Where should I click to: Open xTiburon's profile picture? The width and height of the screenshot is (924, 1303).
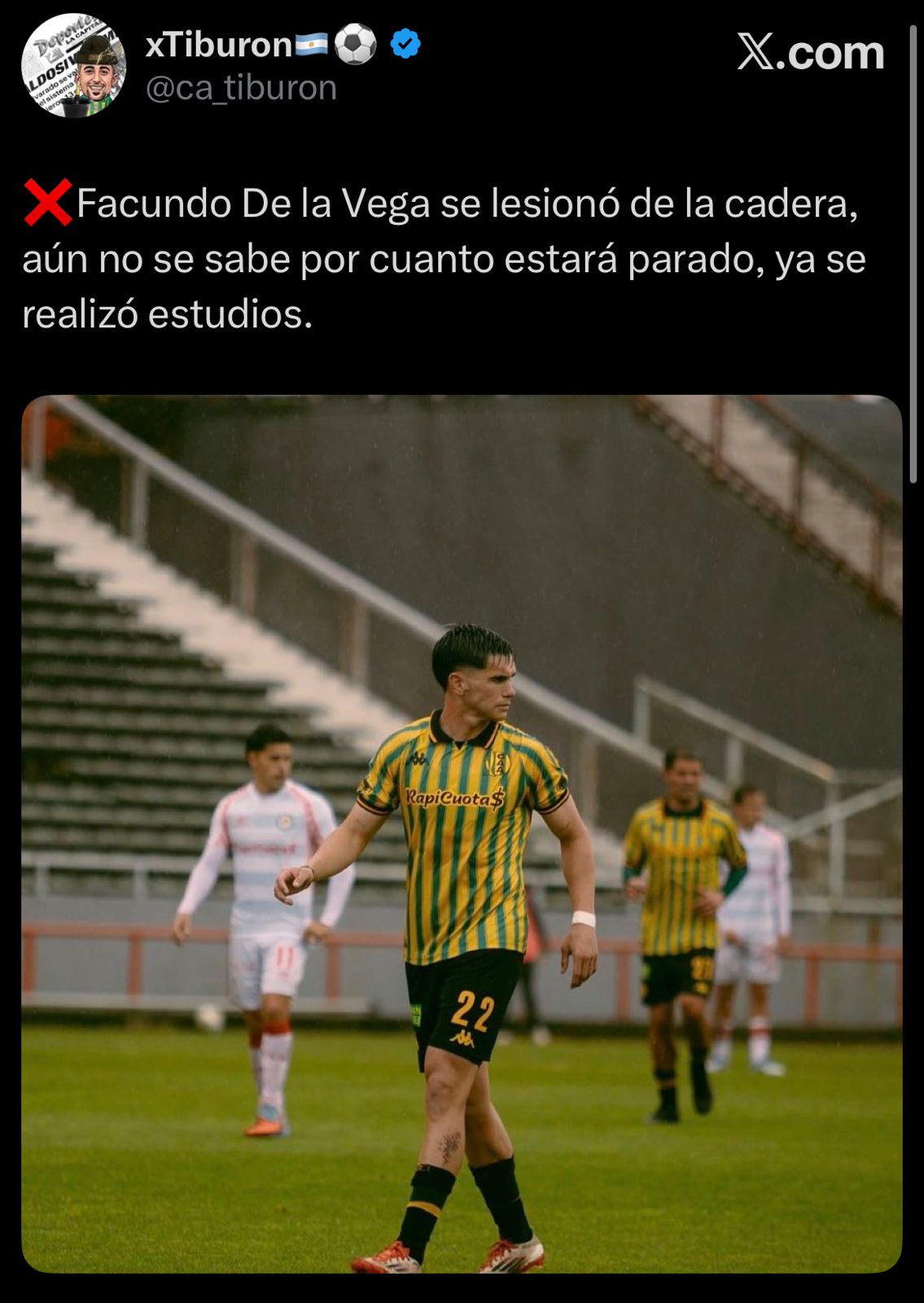[73, 66]
